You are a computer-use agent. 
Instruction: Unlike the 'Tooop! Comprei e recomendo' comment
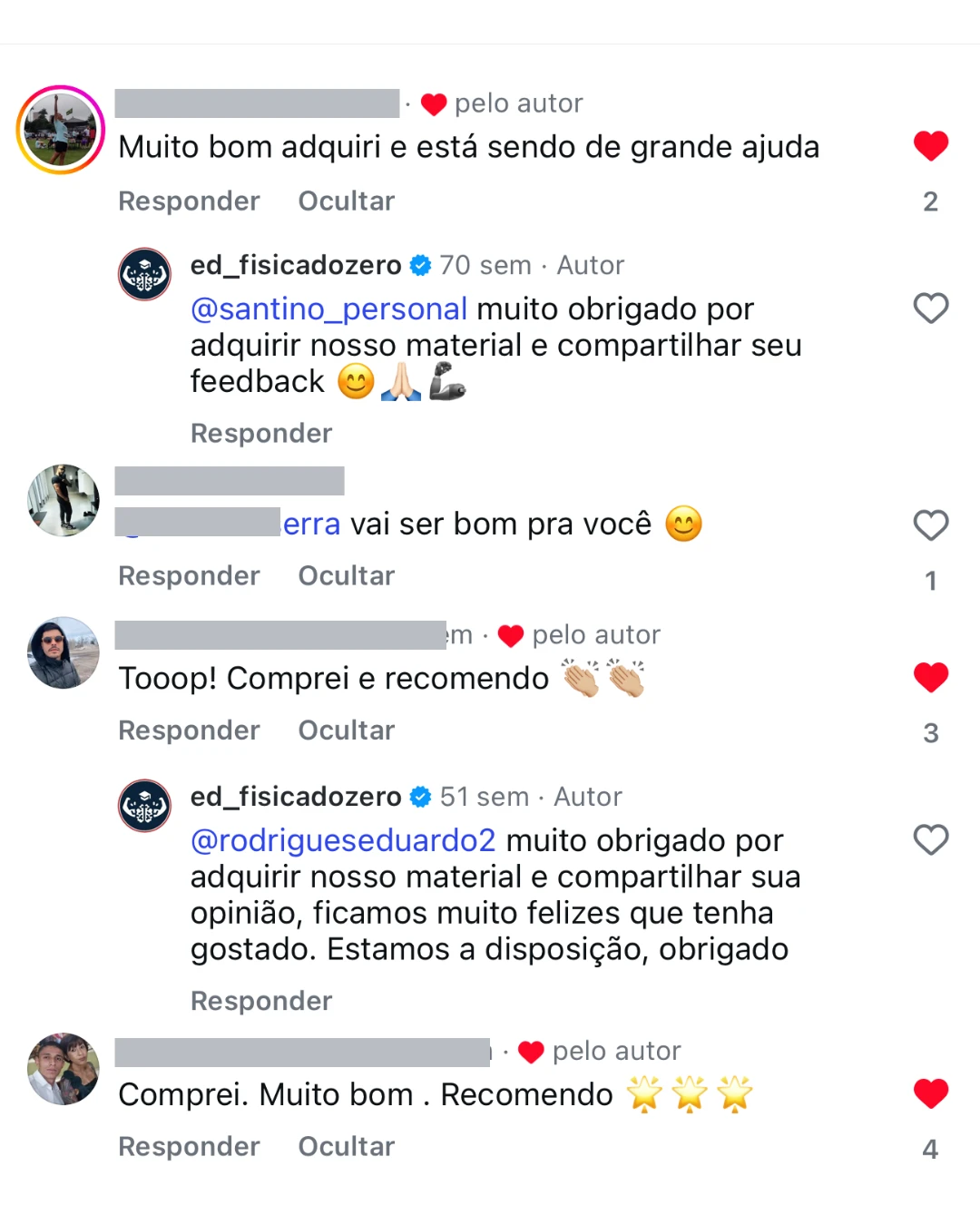coord(930,677)
